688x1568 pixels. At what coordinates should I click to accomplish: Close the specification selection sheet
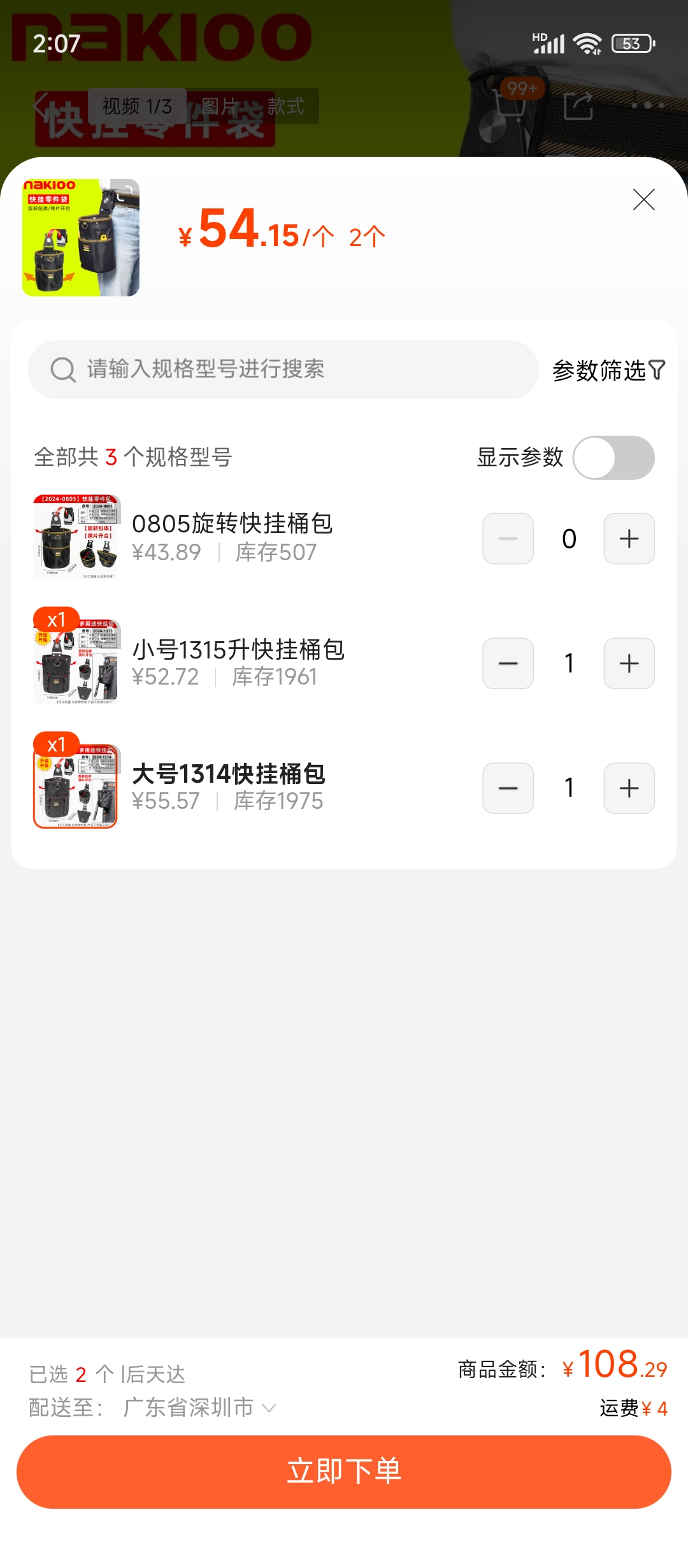pos(643,200)
